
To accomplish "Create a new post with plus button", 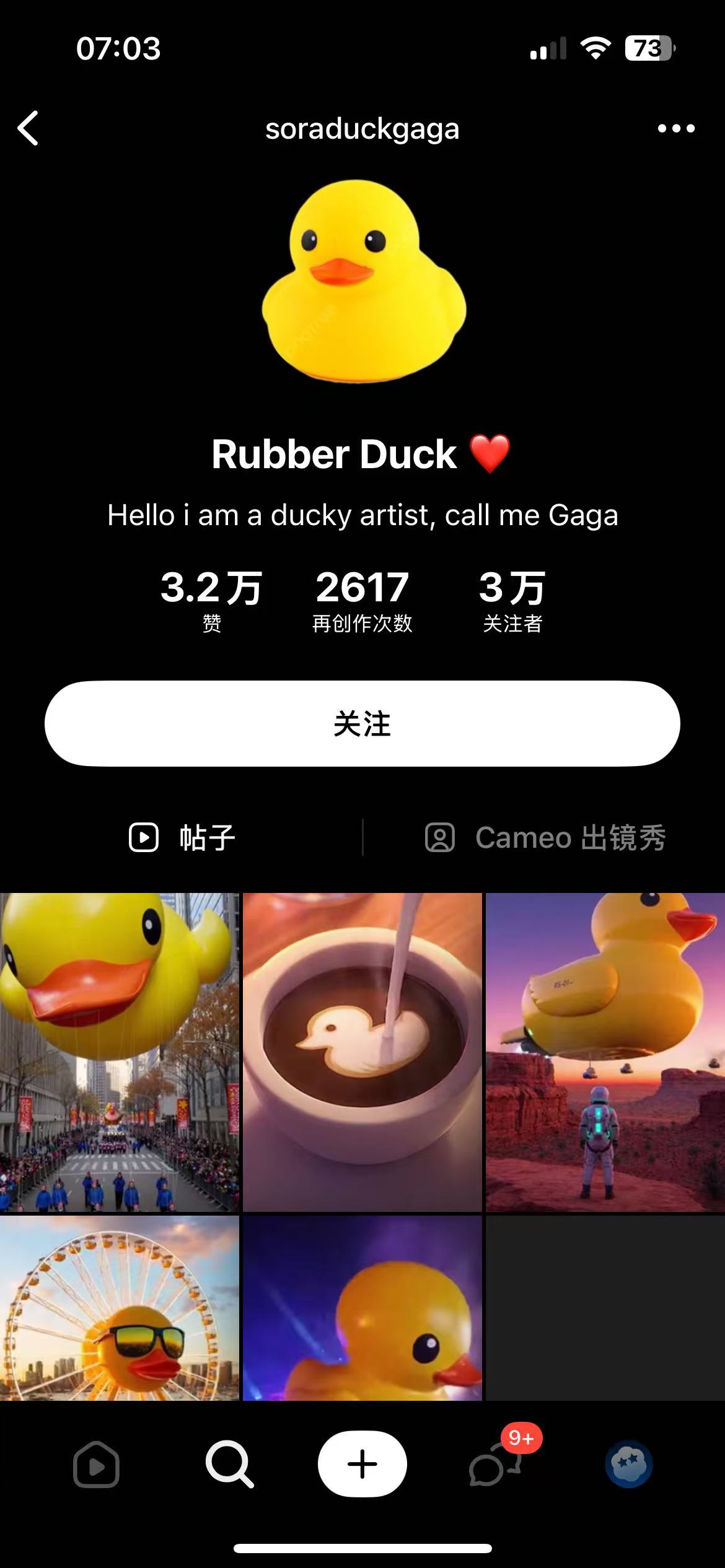I will pos(362,1464).
